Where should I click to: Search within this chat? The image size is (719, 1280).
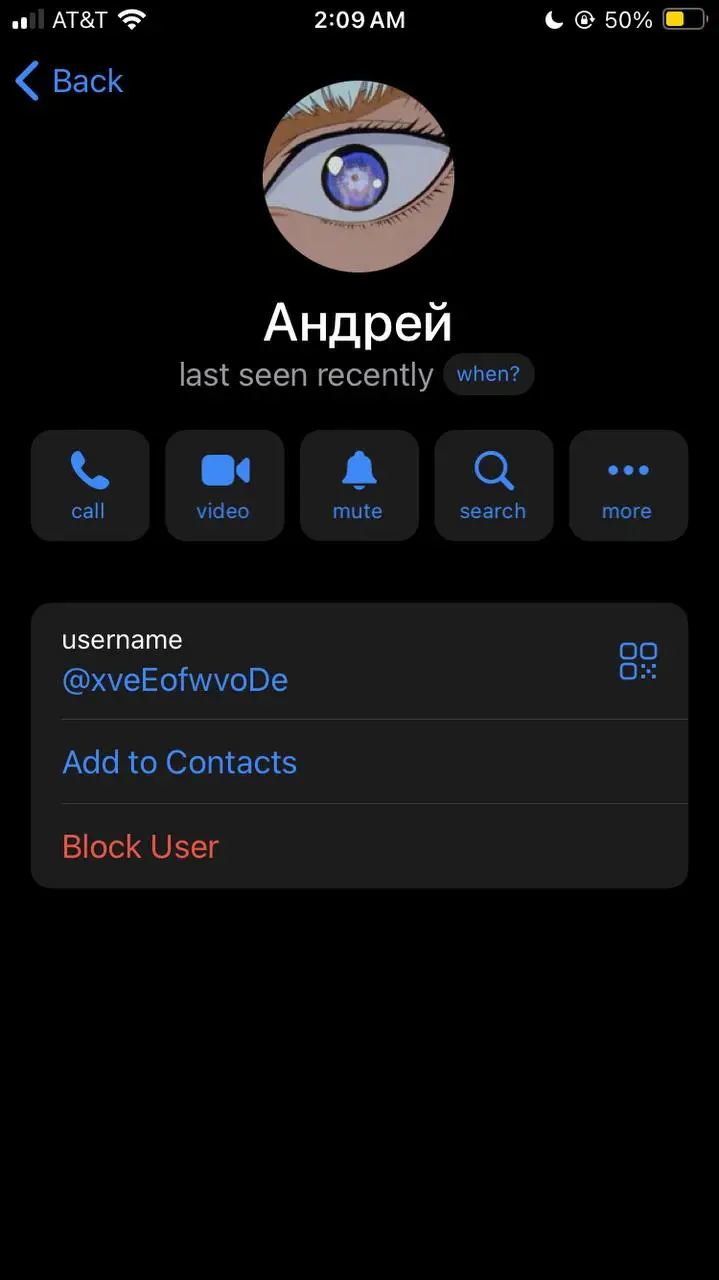[x=493, y=485]
